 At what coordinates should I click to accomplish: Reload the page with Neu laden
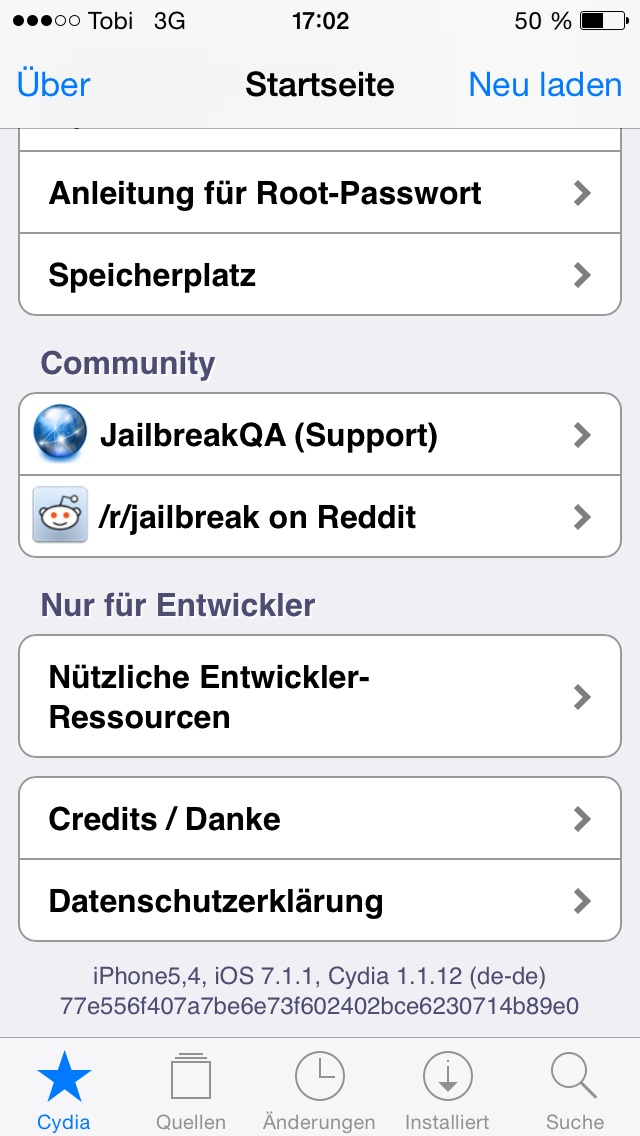click(x=545, y=85)
